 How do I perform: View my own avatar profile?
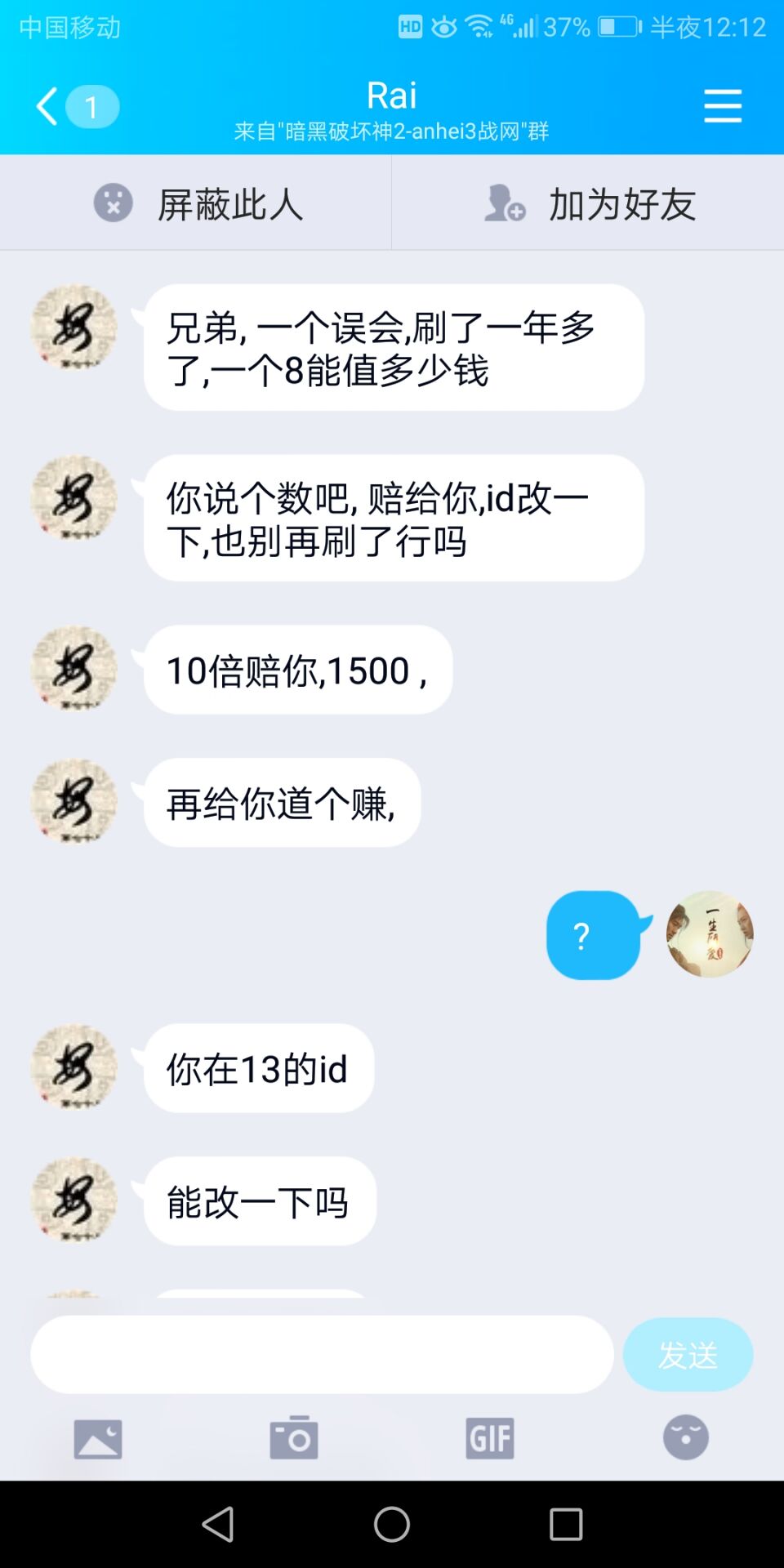coord(709,934)
